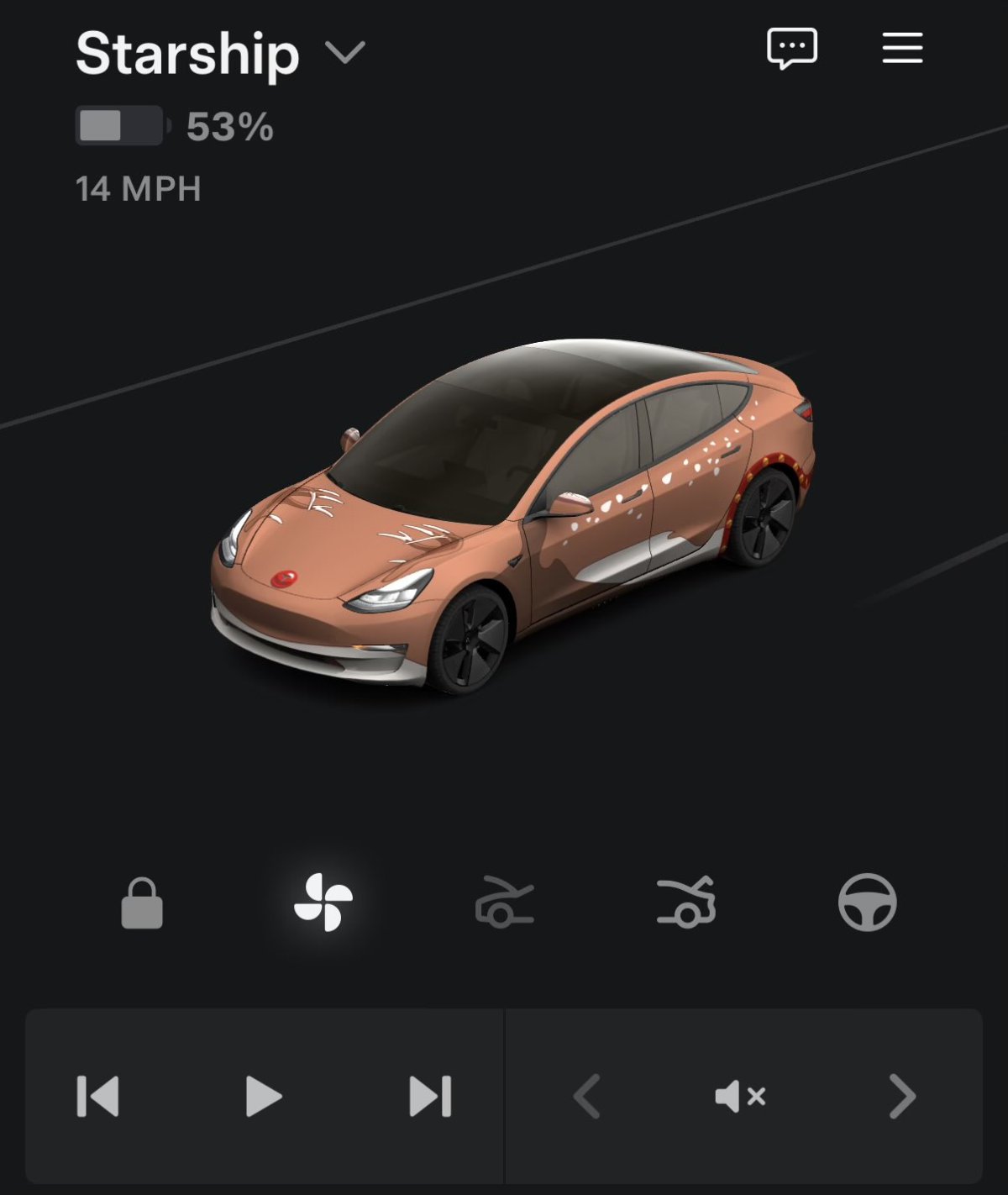Open the hamburger menu
The image size is (1008, 1195).
902,48
